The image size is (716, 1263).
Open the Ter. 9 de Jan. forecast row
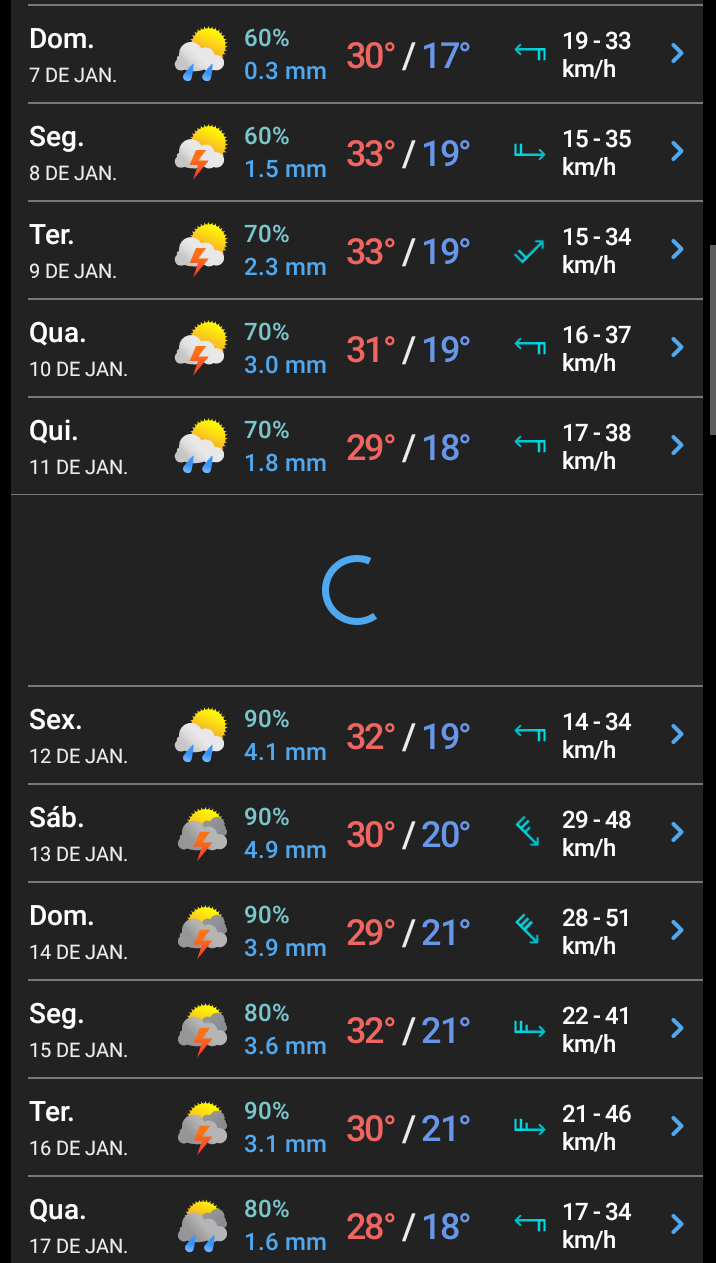point(358,250)
